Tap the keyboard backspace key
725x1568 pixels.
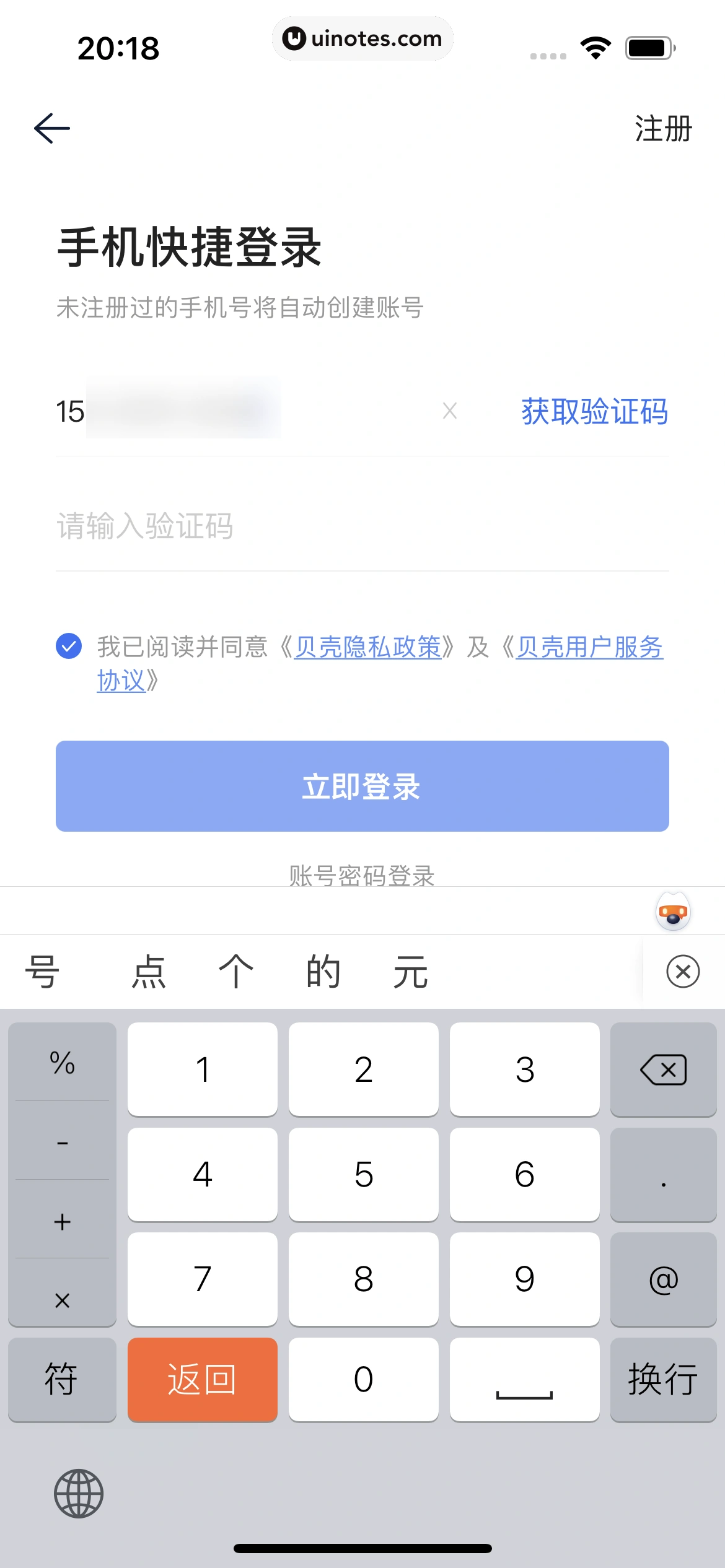pyautogui.click(x=663, y=1069)
